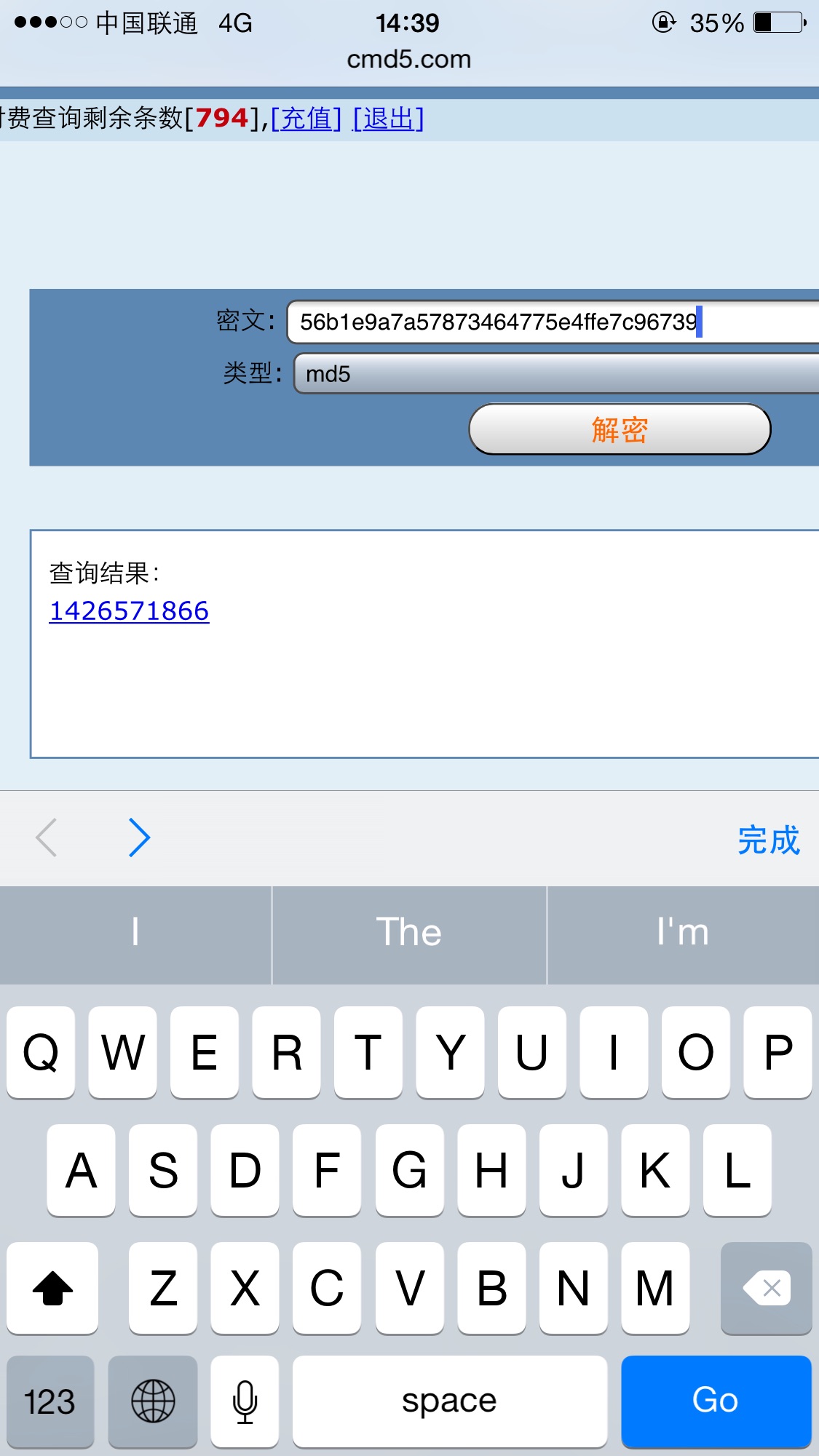Screen dimensions: 819x1456
Task: Tap the 退出 logout link
Action: 388,118
